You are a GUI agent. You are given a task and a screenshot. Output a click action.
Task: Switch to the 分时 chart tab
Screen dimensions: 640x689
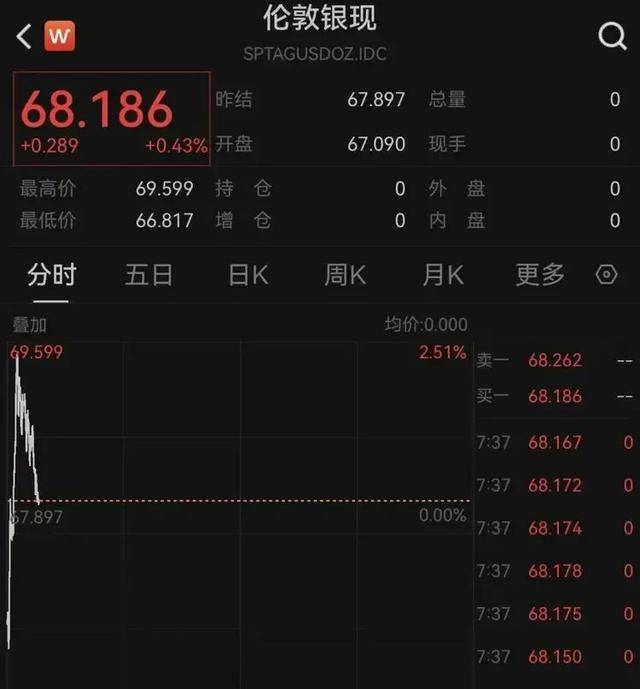point(51,275)
